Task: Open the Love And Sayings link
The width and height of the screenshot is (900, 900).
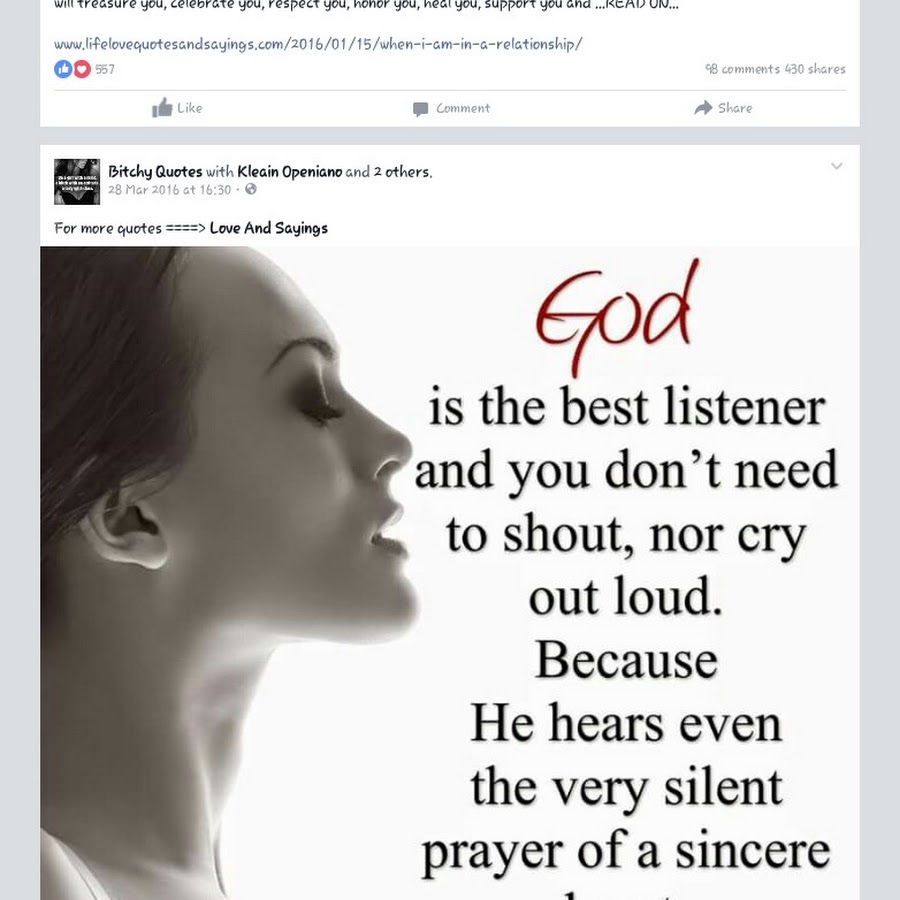Action: pyautogui.click(x=268, y=228)
